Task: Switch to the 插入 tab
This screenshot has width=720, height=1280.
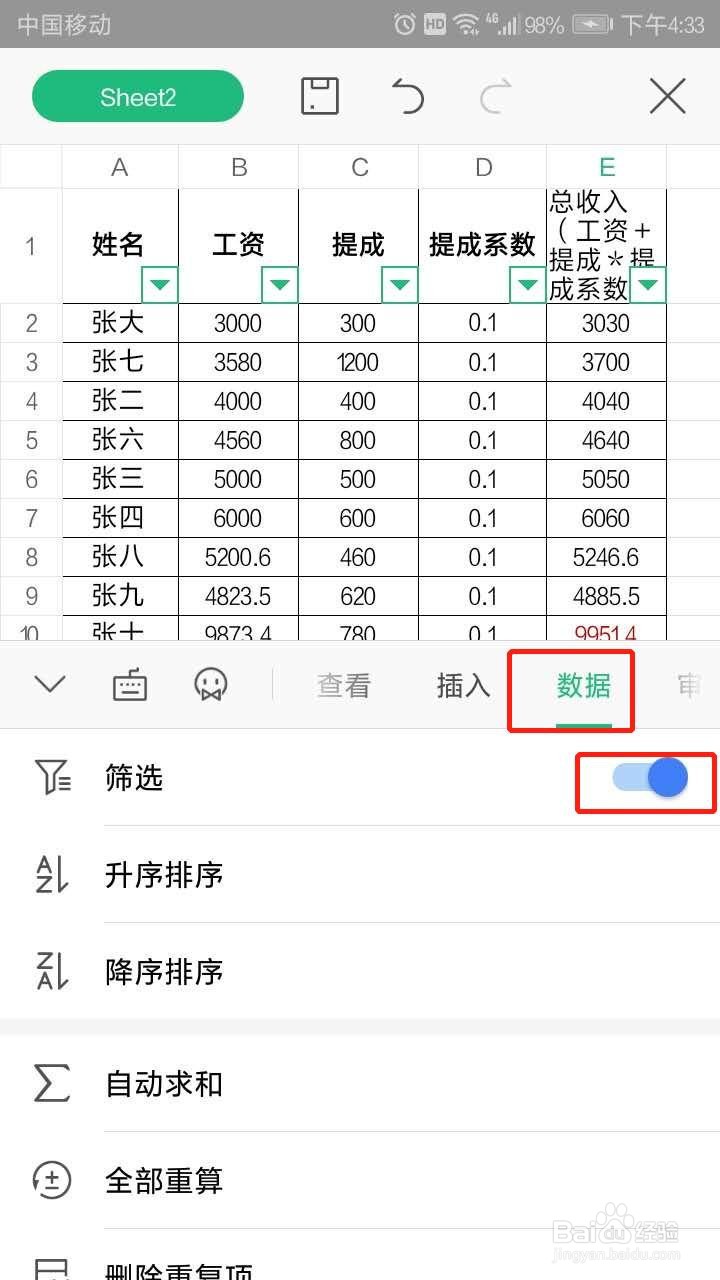Action: [x=461, y=684]
